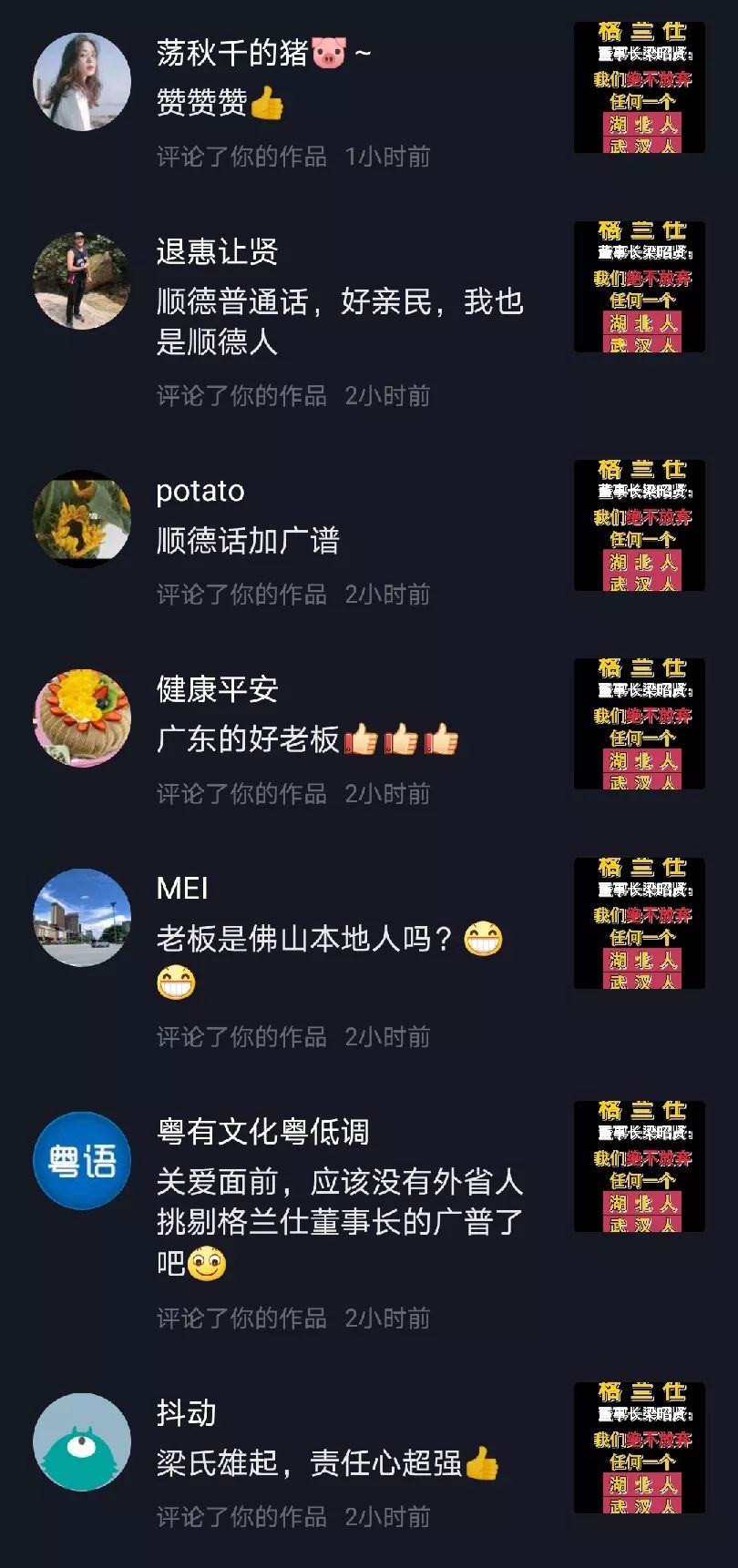This screenshot has height=1568, width=738.
Task: Tap potato's sunflower avatar
Action: (82, 519)
